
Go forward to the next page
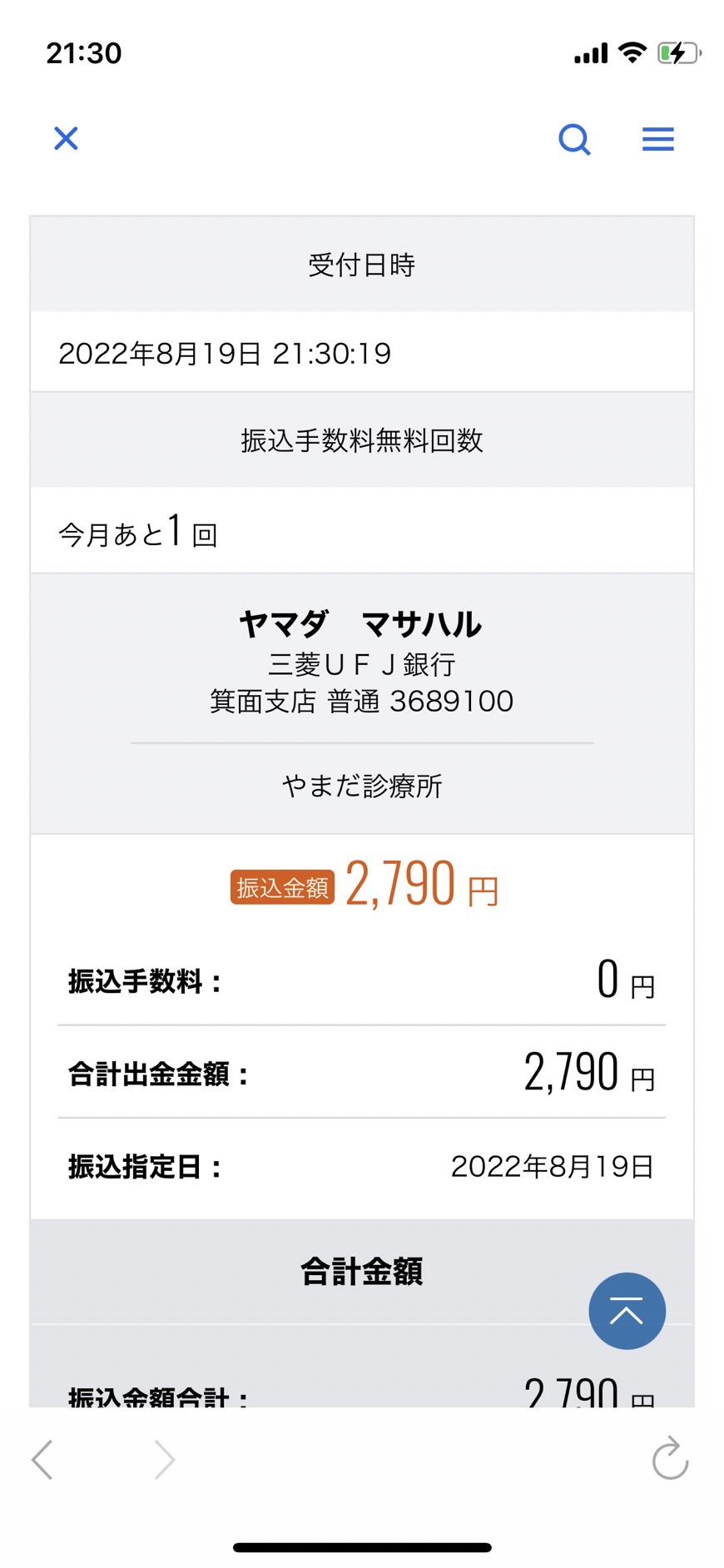[165, 1460]
